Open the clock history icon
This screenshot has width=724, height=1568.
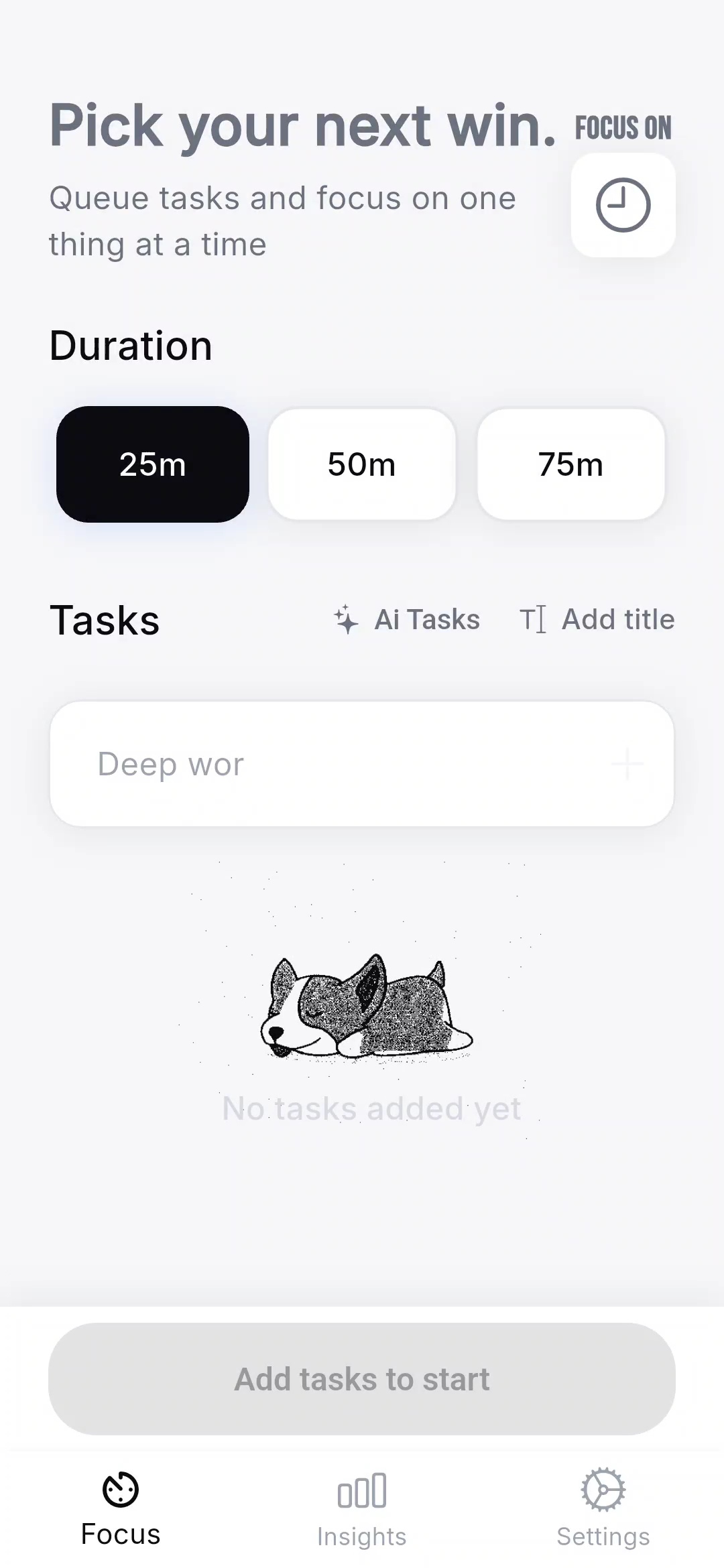(623, 205)
